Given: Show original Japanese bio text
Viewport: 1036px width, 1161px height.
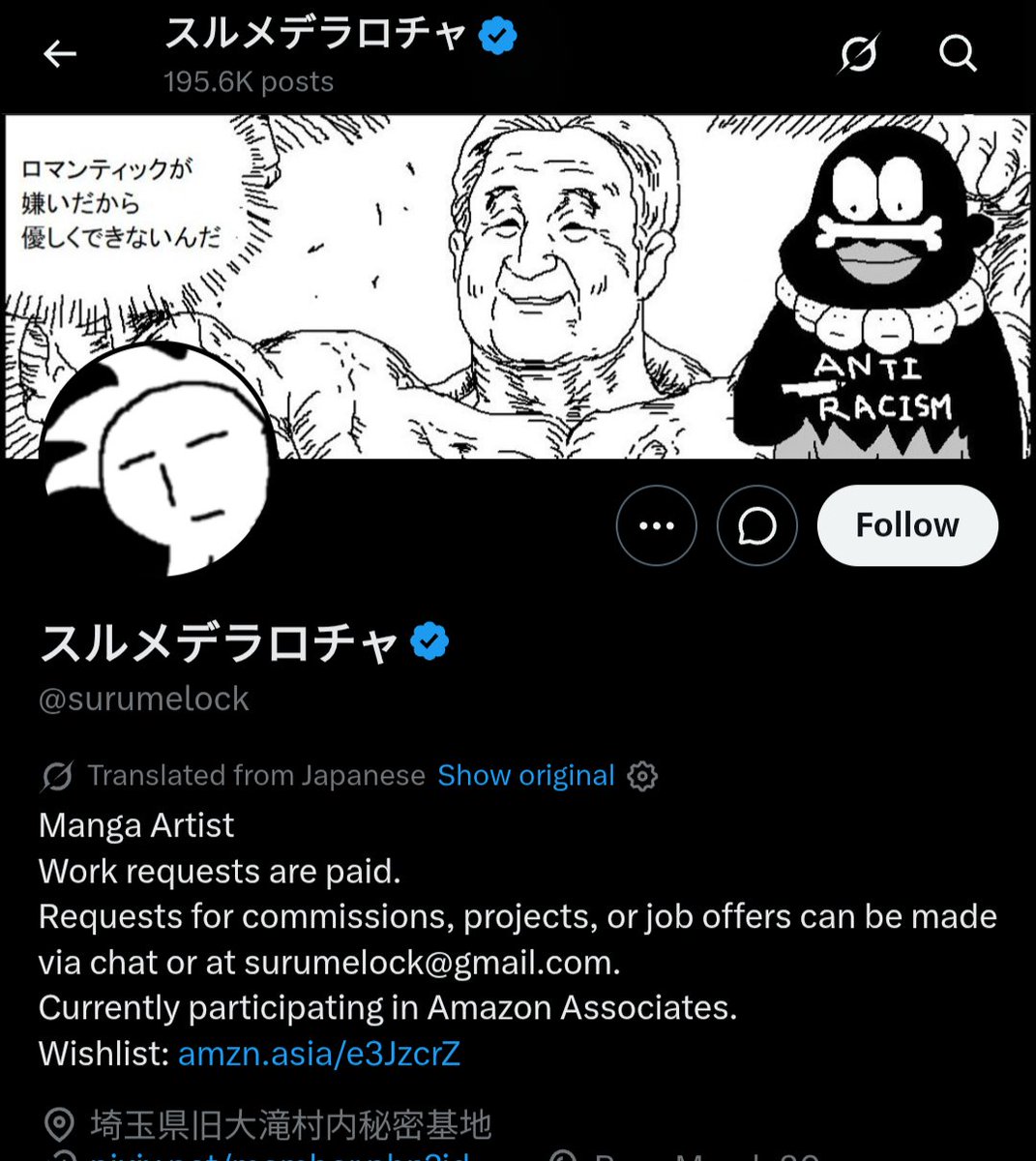Looking at the screenshot, I should (x=525, y=775).
